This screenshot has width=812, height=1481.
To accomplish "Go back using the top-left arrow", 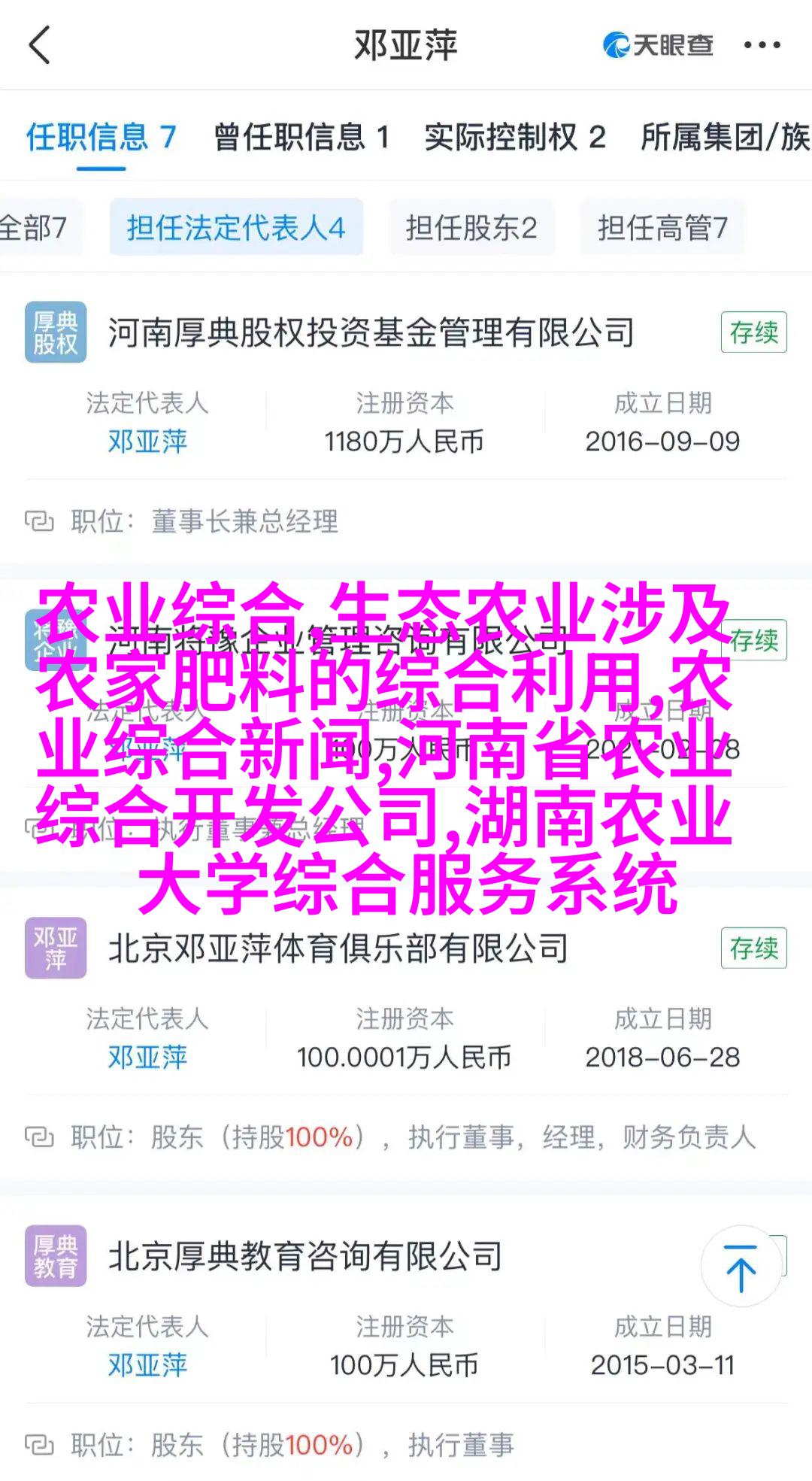I will click(x=39, y=45).
